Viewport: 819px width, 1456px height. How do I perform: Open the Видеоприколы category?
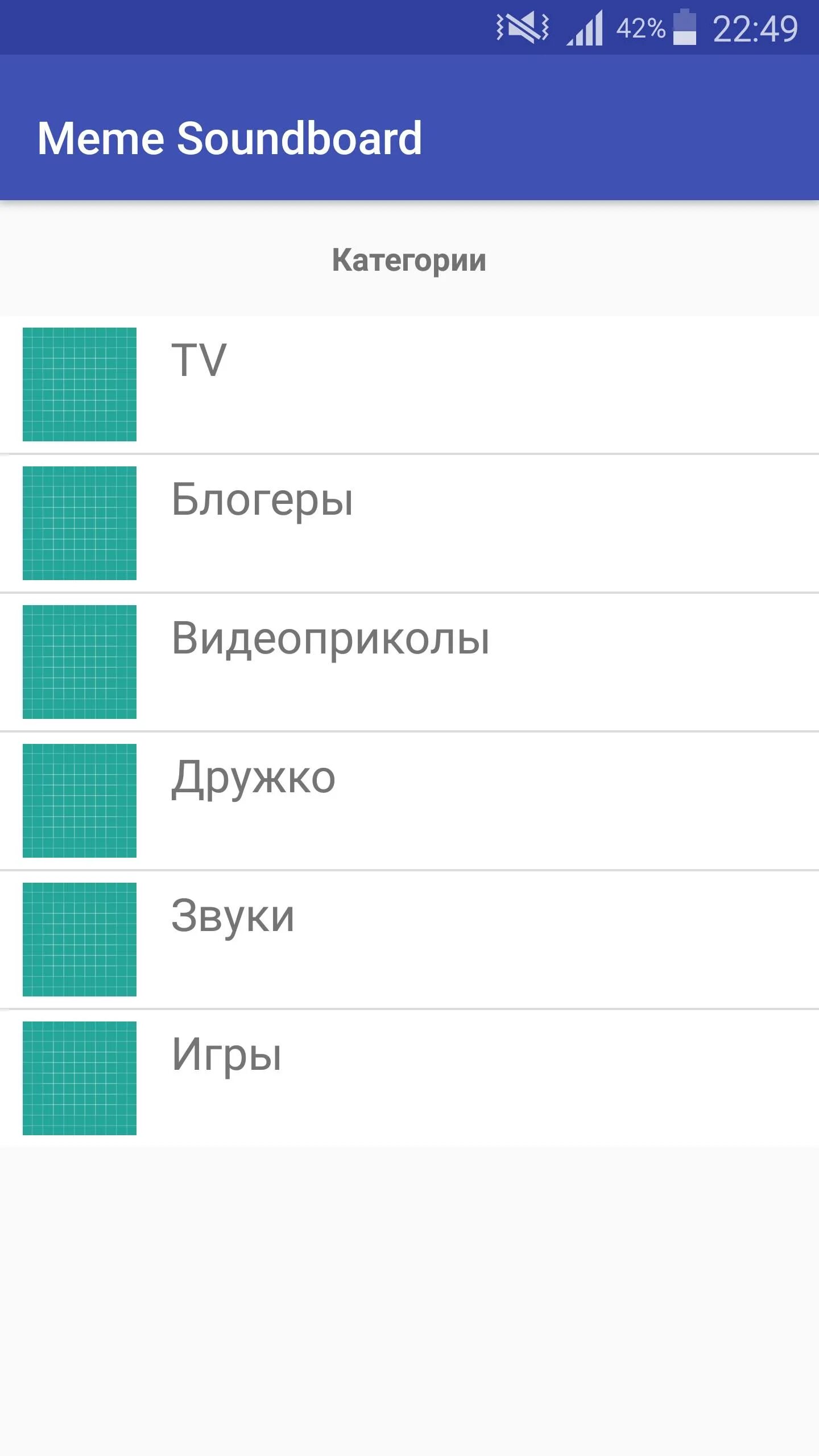click(x=409, y=662)
